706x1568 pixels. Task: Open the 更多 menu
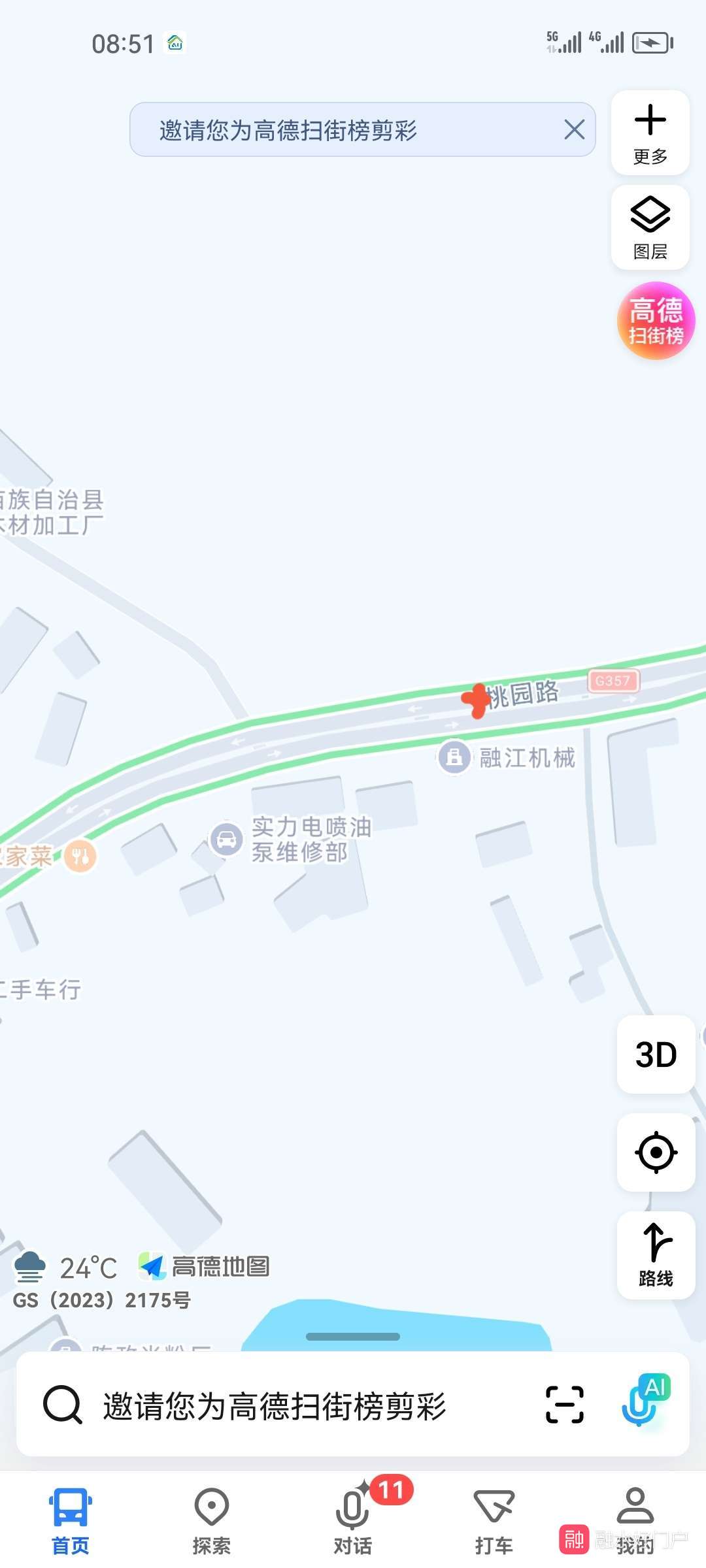coord(650,133)
